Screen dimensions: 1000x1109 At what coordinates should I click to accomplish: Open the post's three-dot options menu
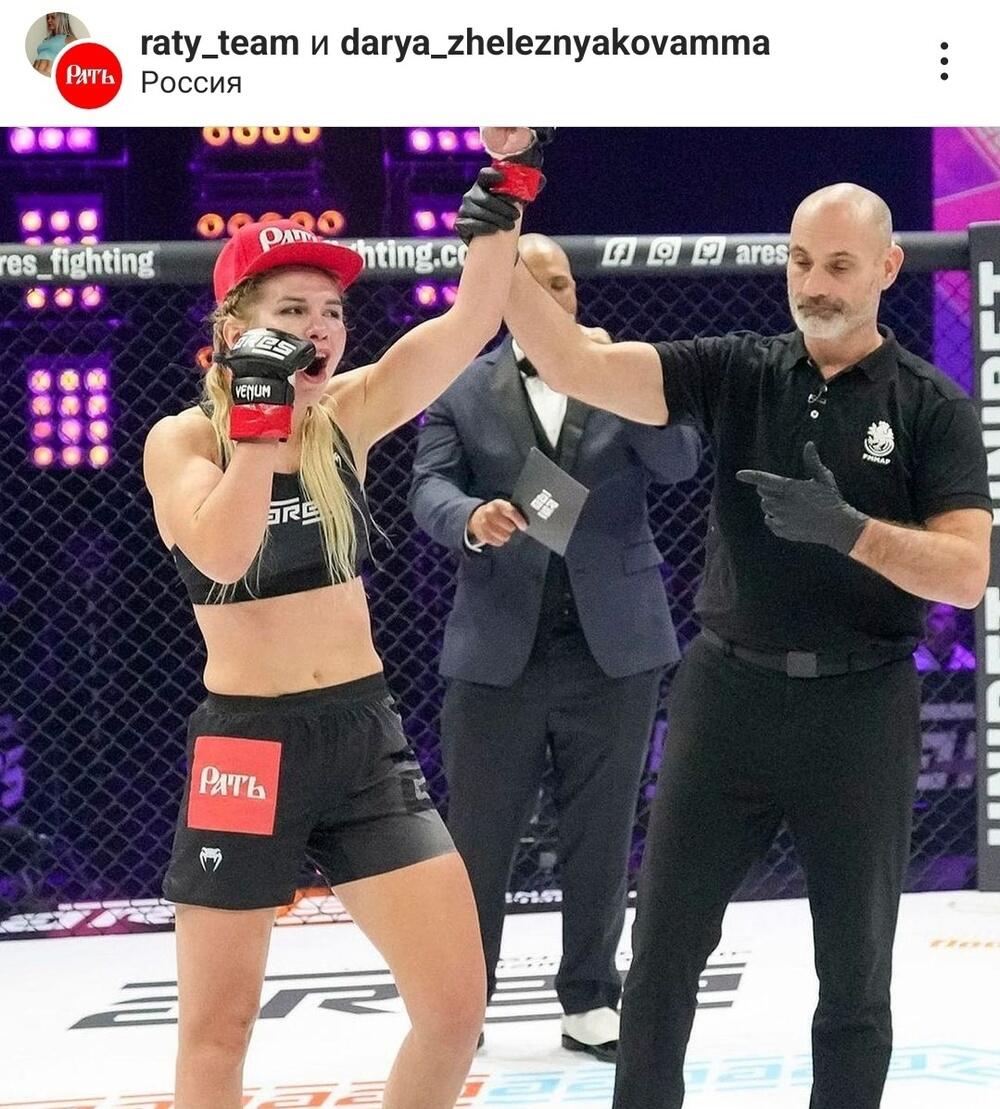point(943,61)
